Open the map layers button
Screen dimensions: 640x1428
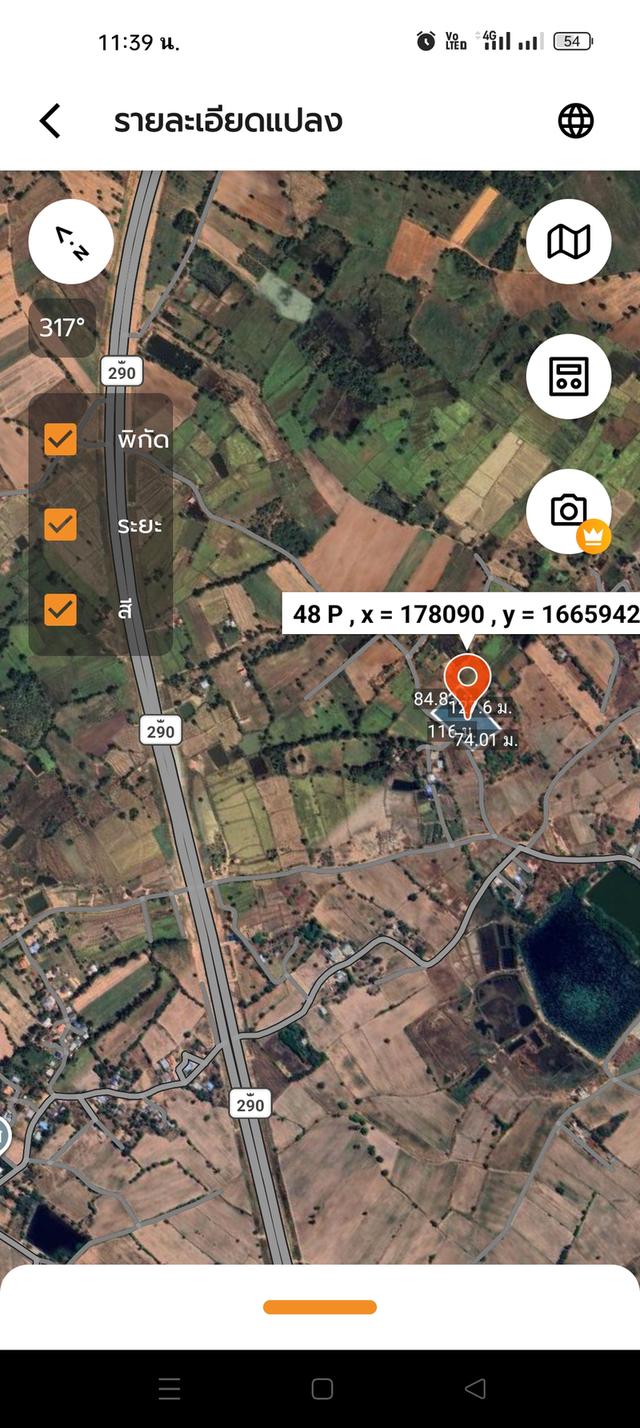(x=568, y=241)
